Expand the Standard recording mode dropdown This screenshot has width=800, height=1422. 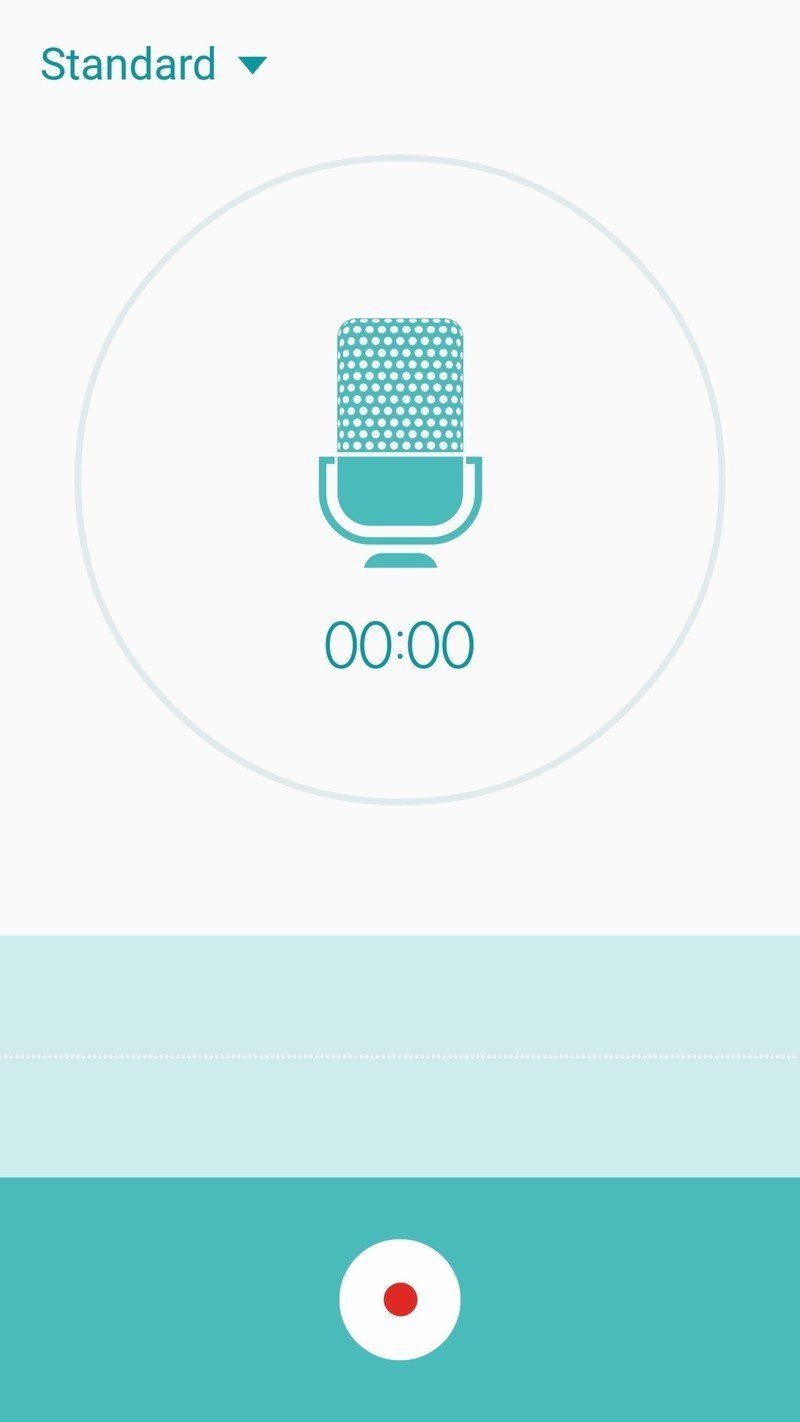[154, 65]
